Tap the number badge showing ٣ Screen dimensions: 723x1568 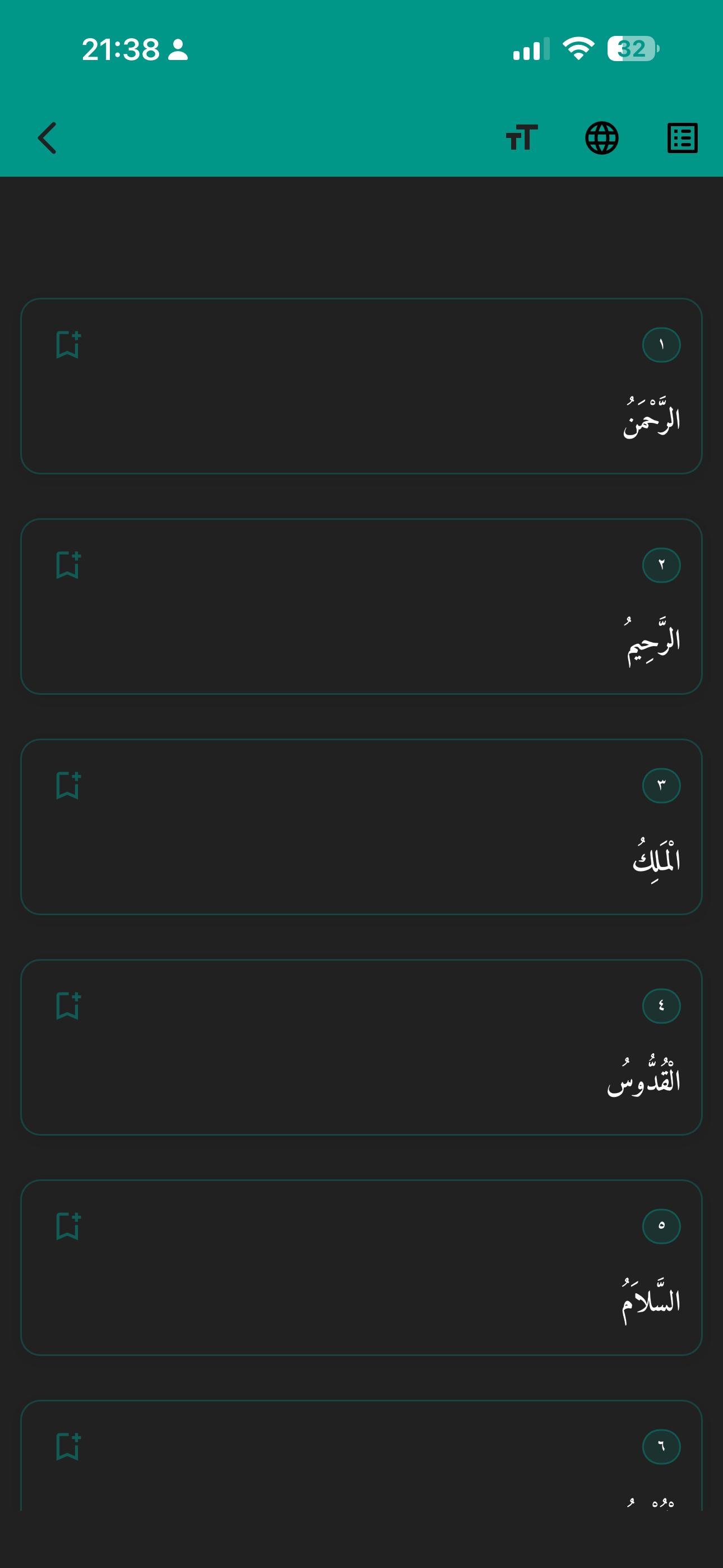pyautogui.click(x=661, y=785)
